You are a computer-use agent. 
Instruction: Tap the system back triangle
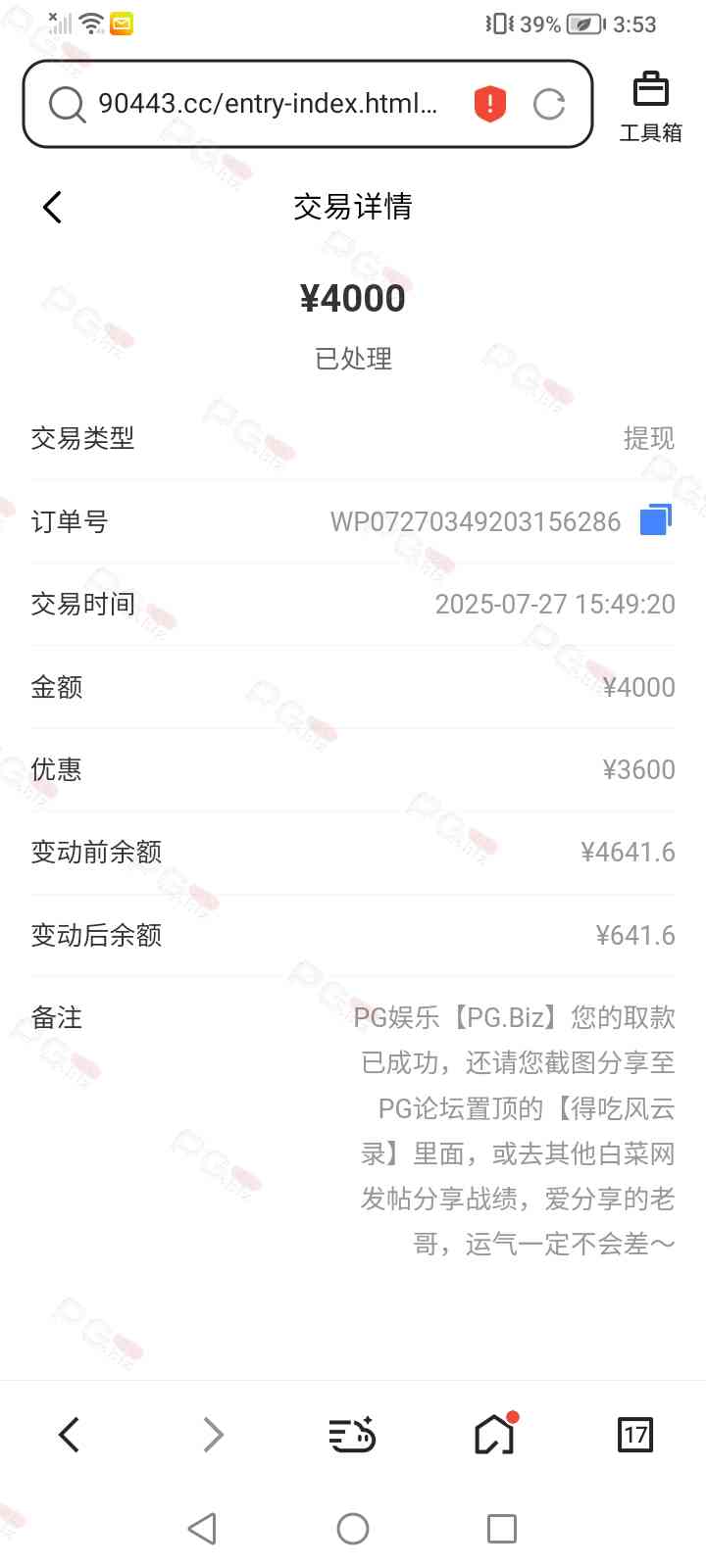point(202,1528)
